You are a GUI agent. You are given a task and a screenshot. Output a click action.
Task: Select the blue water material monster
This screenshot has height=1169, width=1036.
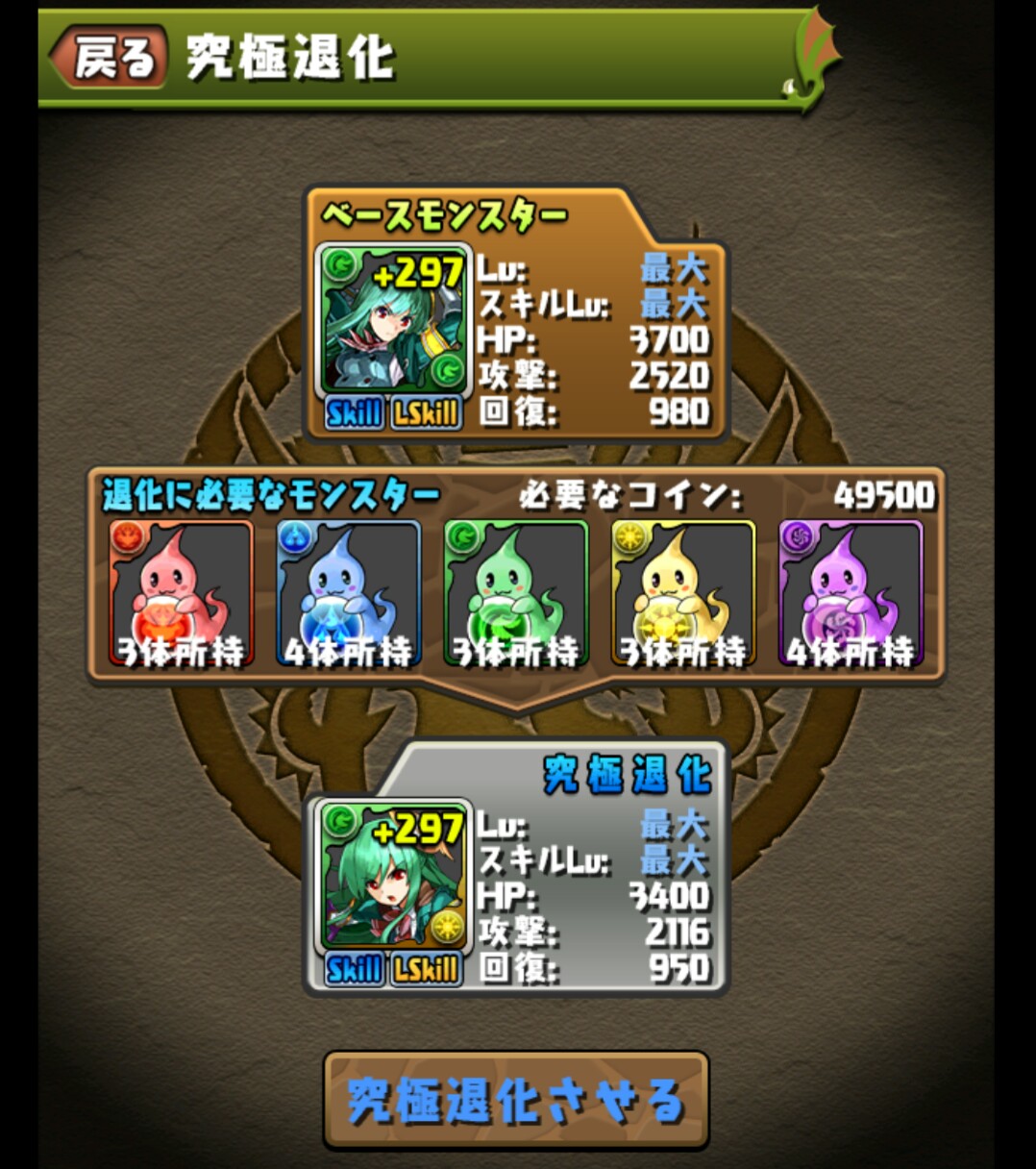click(x=349, y=593)
